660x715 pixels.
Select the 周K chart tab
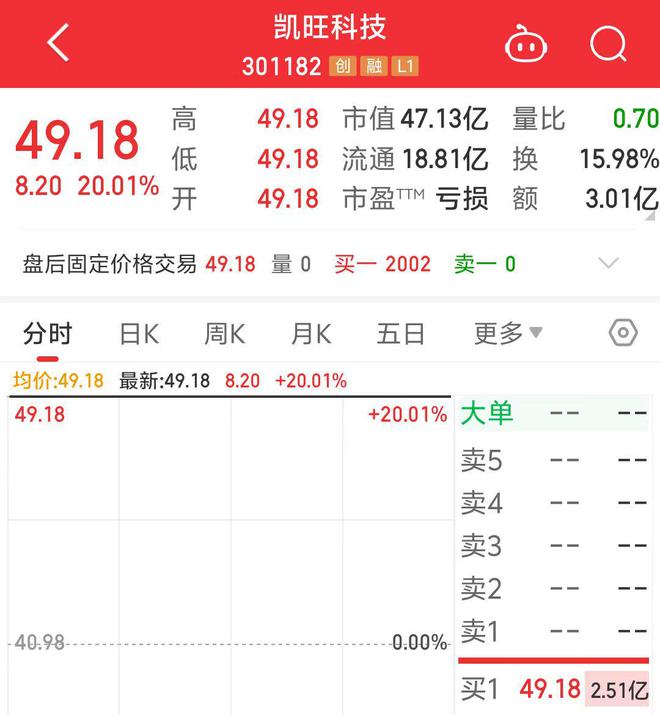(x=225, y=334)
